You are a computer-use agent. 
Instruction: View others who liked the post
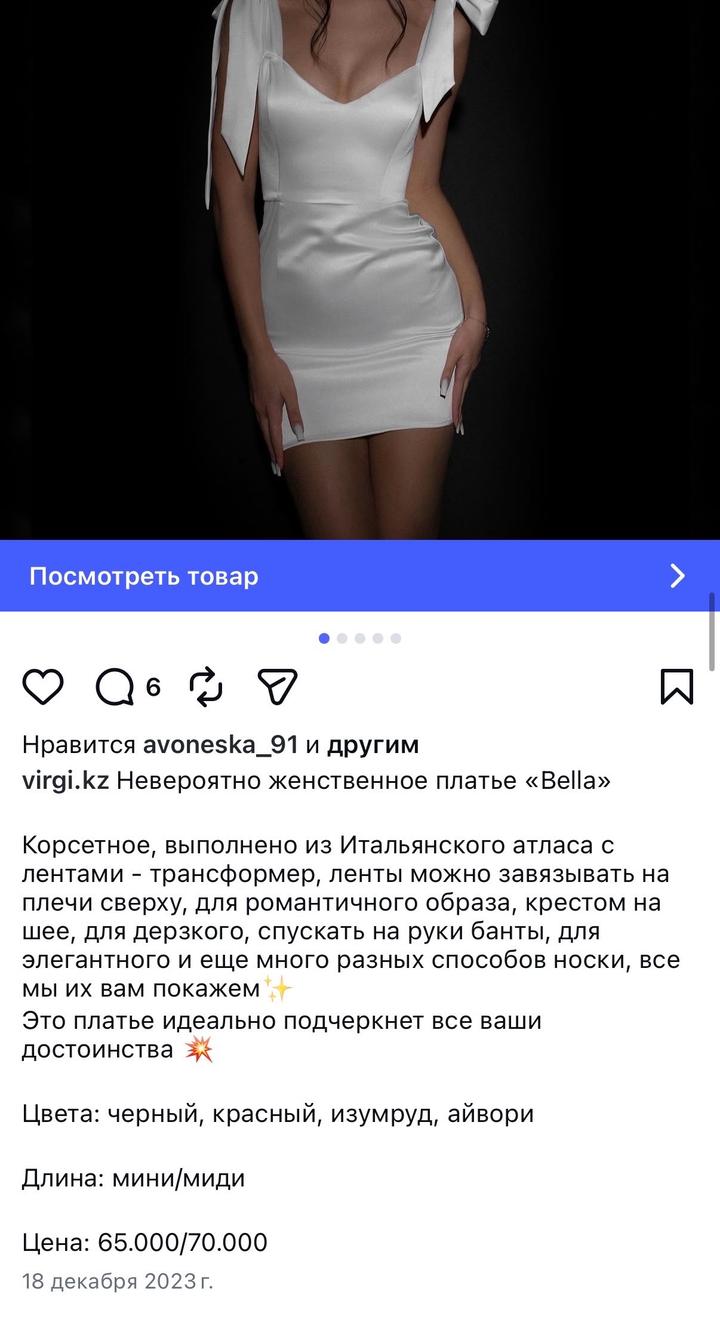click(372, 745)
